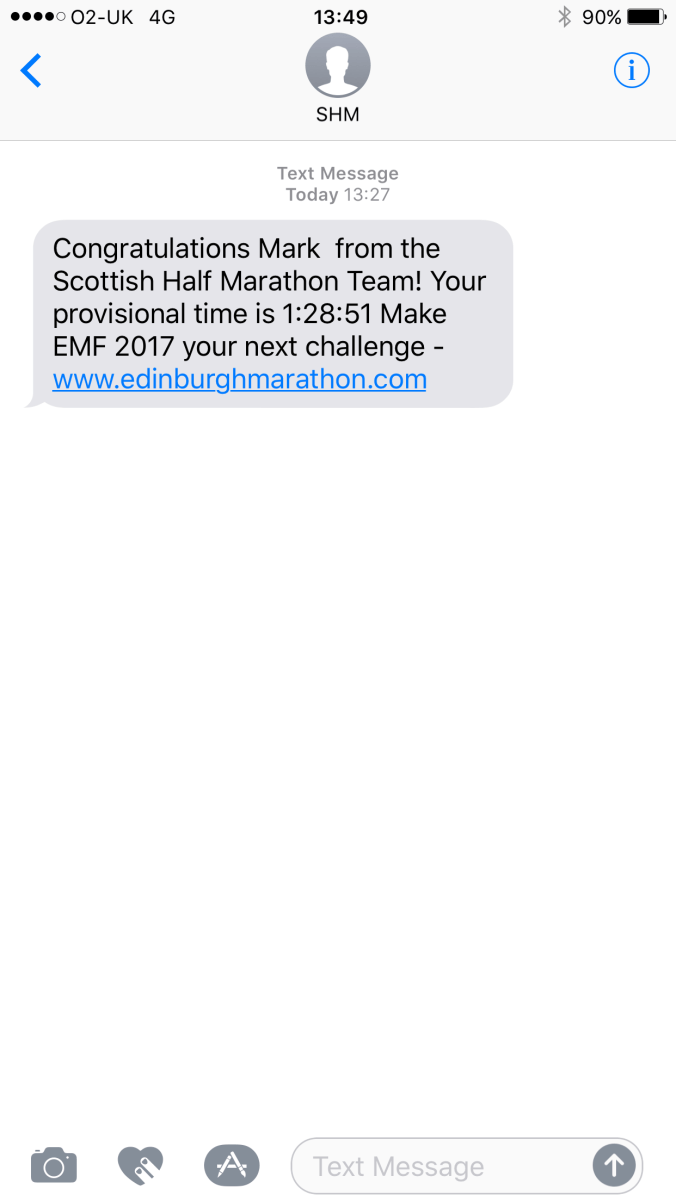Viewport: 676px width, 1201px height.
Task: Focus the Text Message input field
Action: point(440,1166)
